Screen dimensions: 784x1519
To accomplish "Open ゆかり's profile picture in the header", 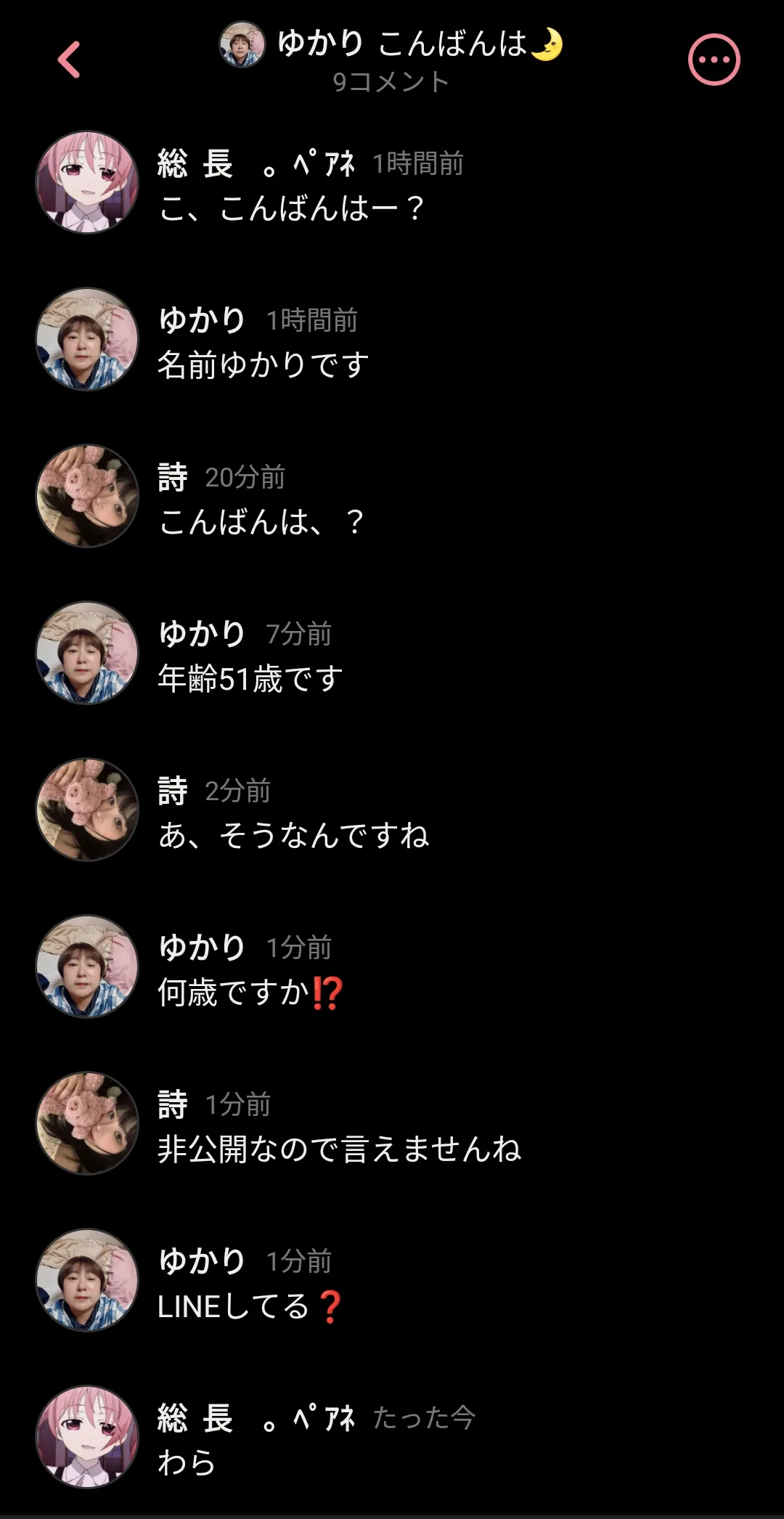I will coord(242,44).
